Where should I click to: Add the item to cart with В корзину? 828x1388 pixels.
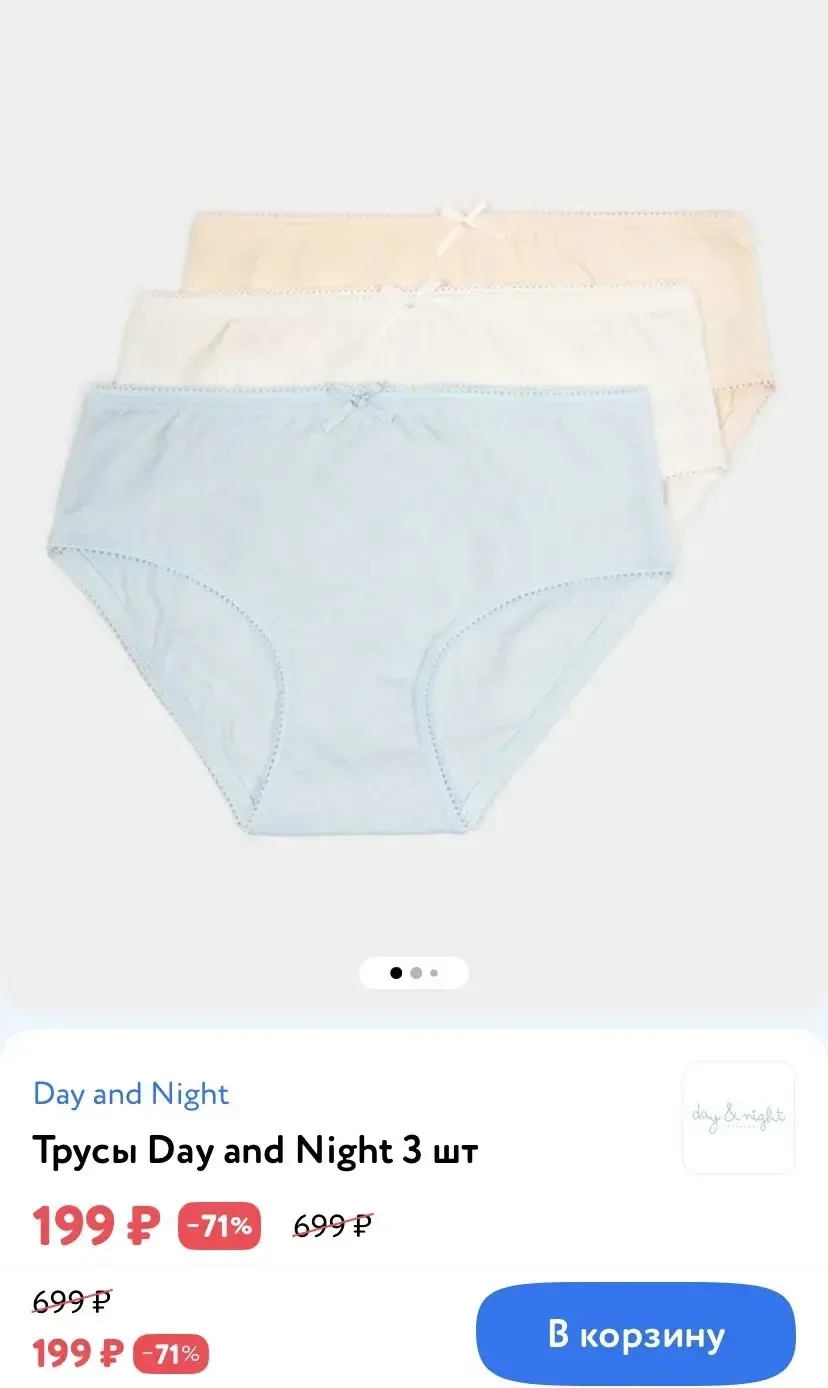[x=636, y=1334]
